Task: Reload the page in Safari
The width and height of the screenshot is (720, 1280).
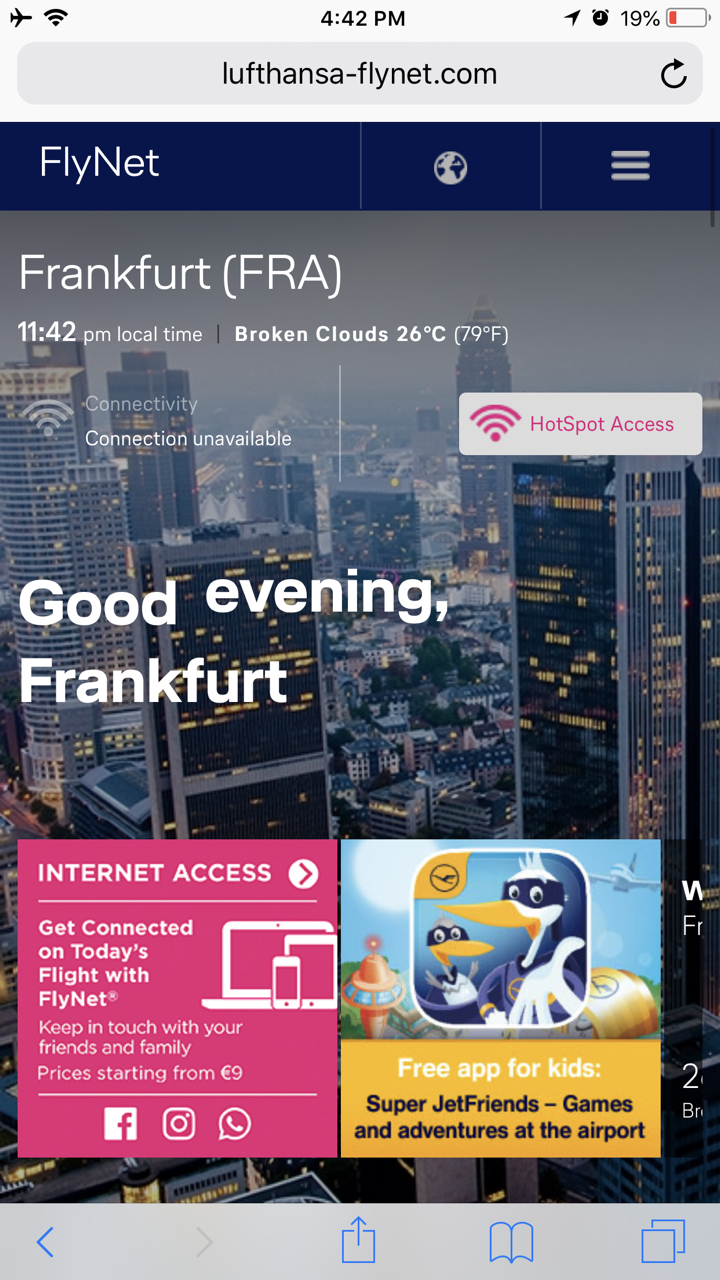Action: 674,74
